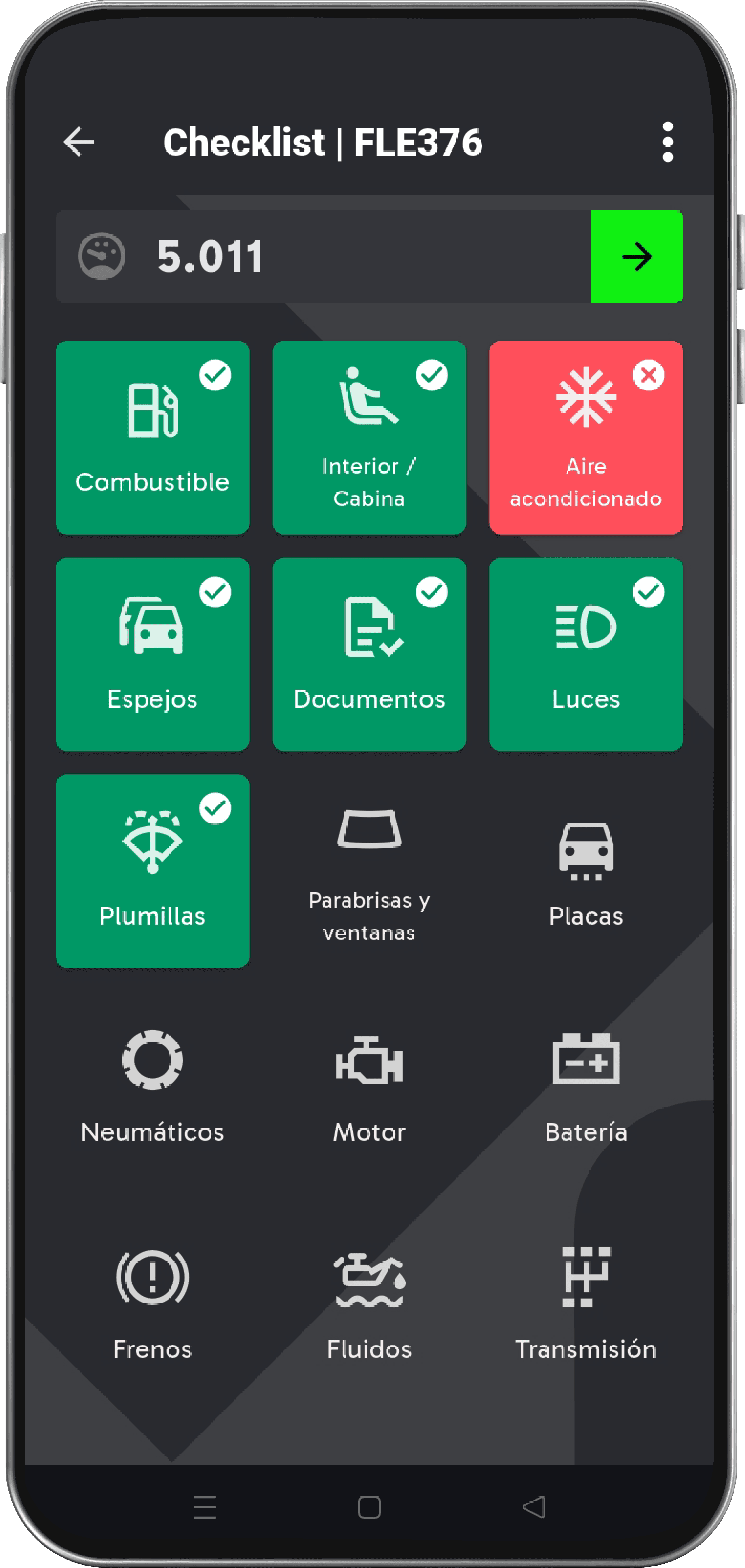Screen dimensions: 745x1568
Task: Open the Plumillas checklist item
Action: click(152, 870)
